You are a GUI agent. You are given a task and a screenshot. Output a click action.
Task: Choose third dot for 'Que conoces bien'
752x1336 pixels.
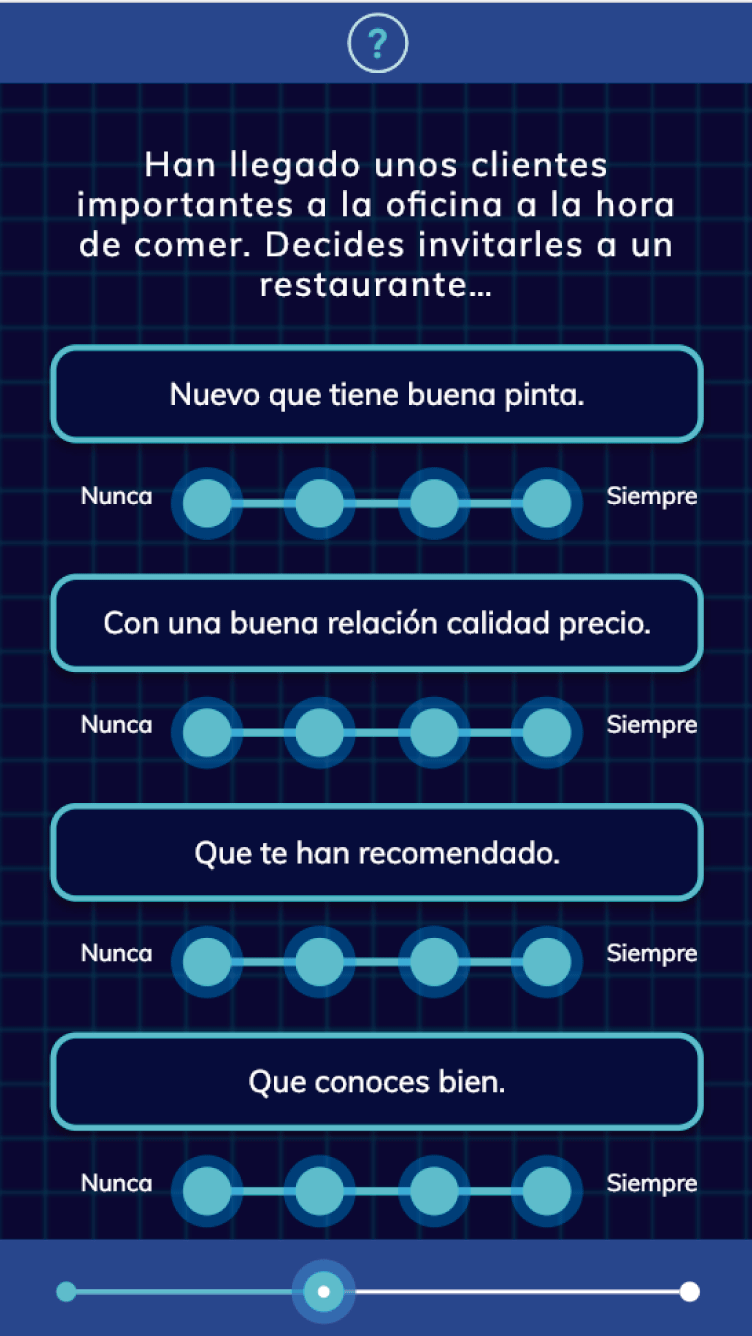click(x=433, y=1191)
